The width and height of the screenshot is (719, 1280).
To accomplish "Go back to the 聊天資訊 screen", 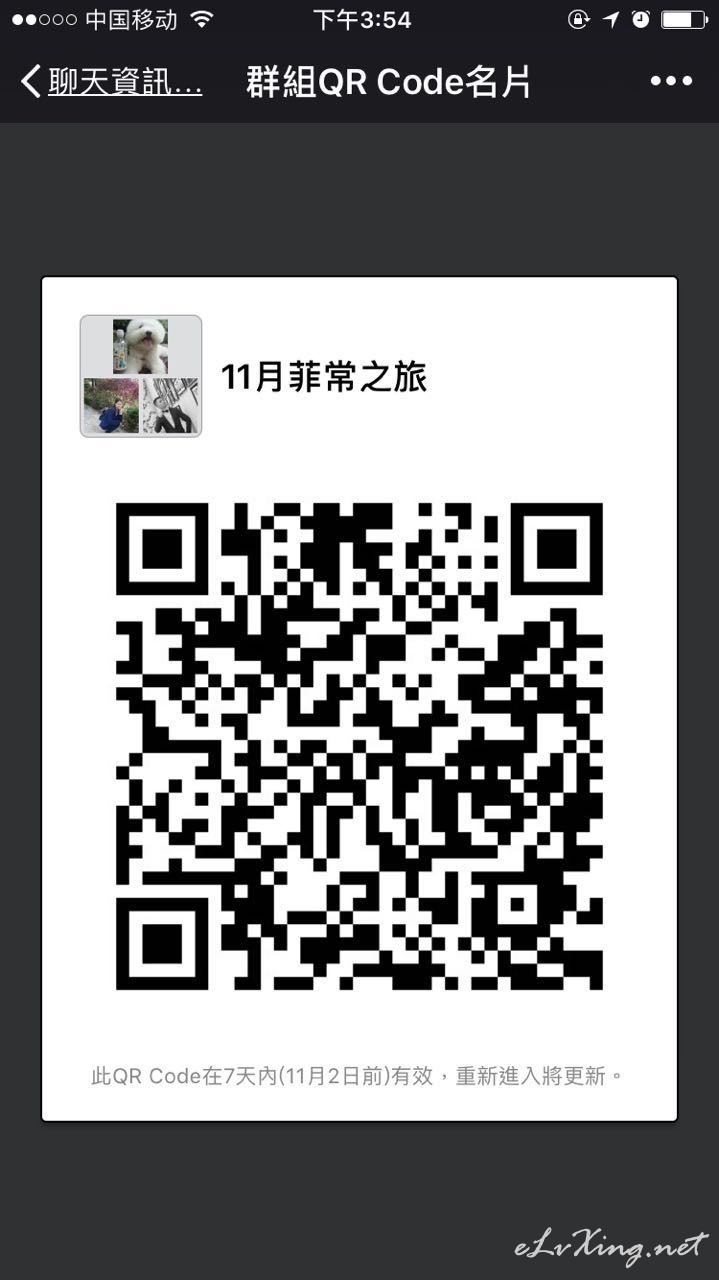I will pyautogui.click(x=111, y=82).
